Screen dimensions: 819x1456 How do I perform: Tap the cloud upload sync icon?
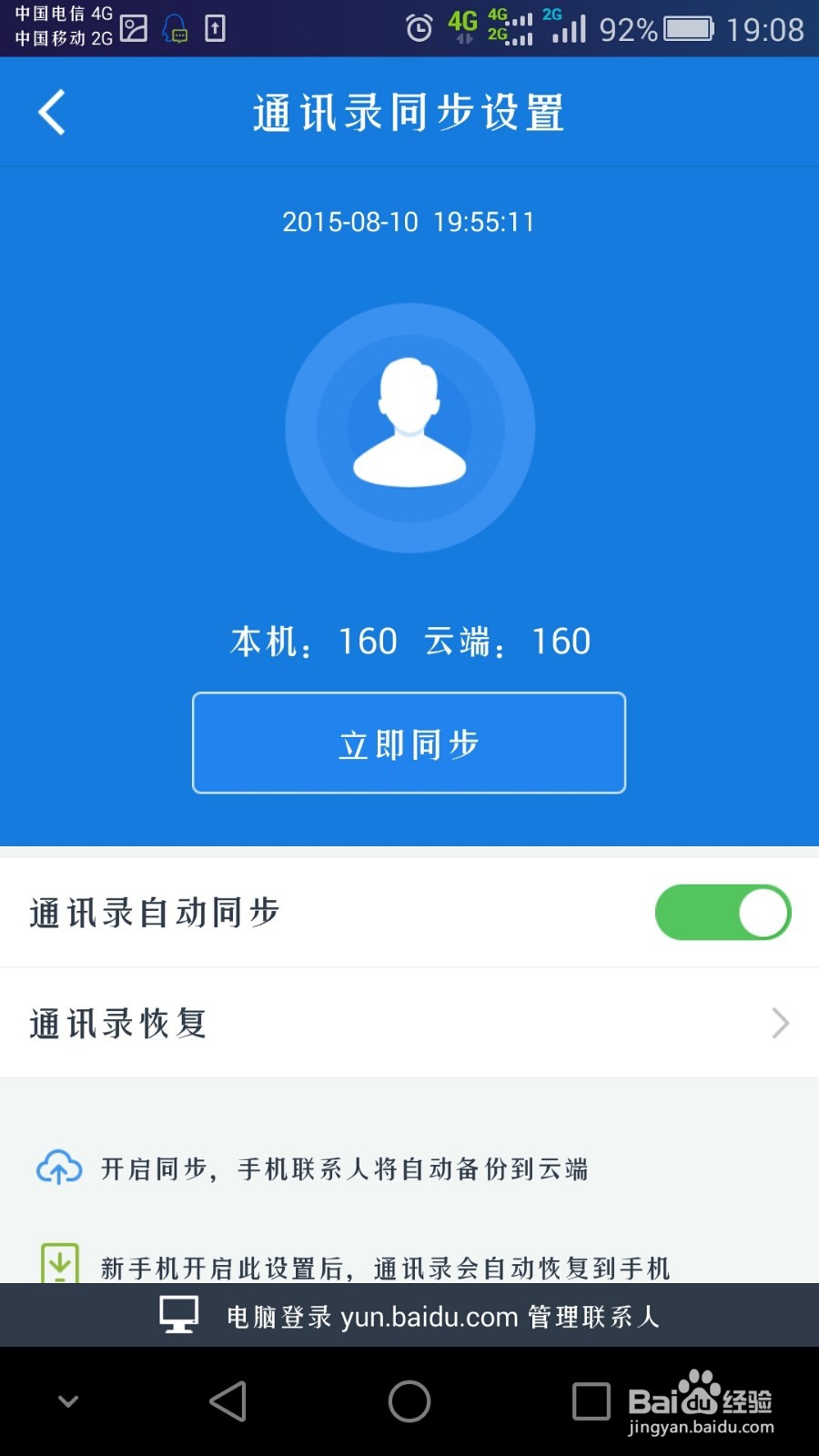(x=58, y=1168)
